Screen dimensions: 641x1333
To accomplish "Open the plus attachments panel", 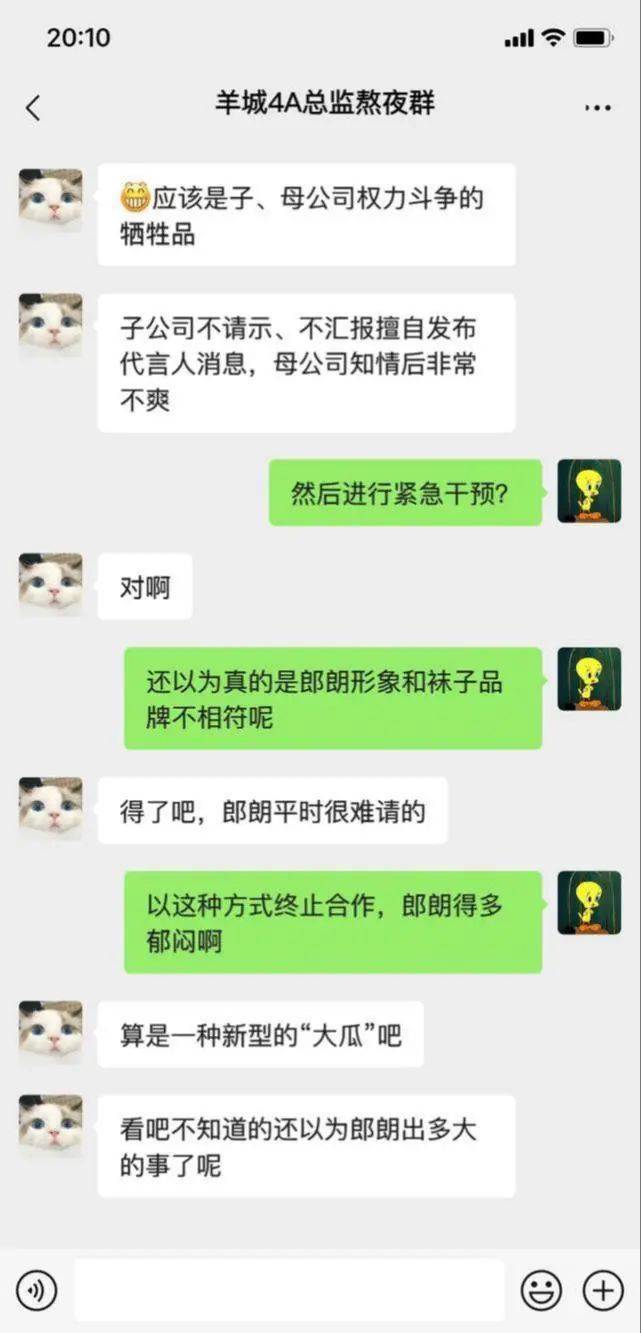I will [x=603, y=1291].
